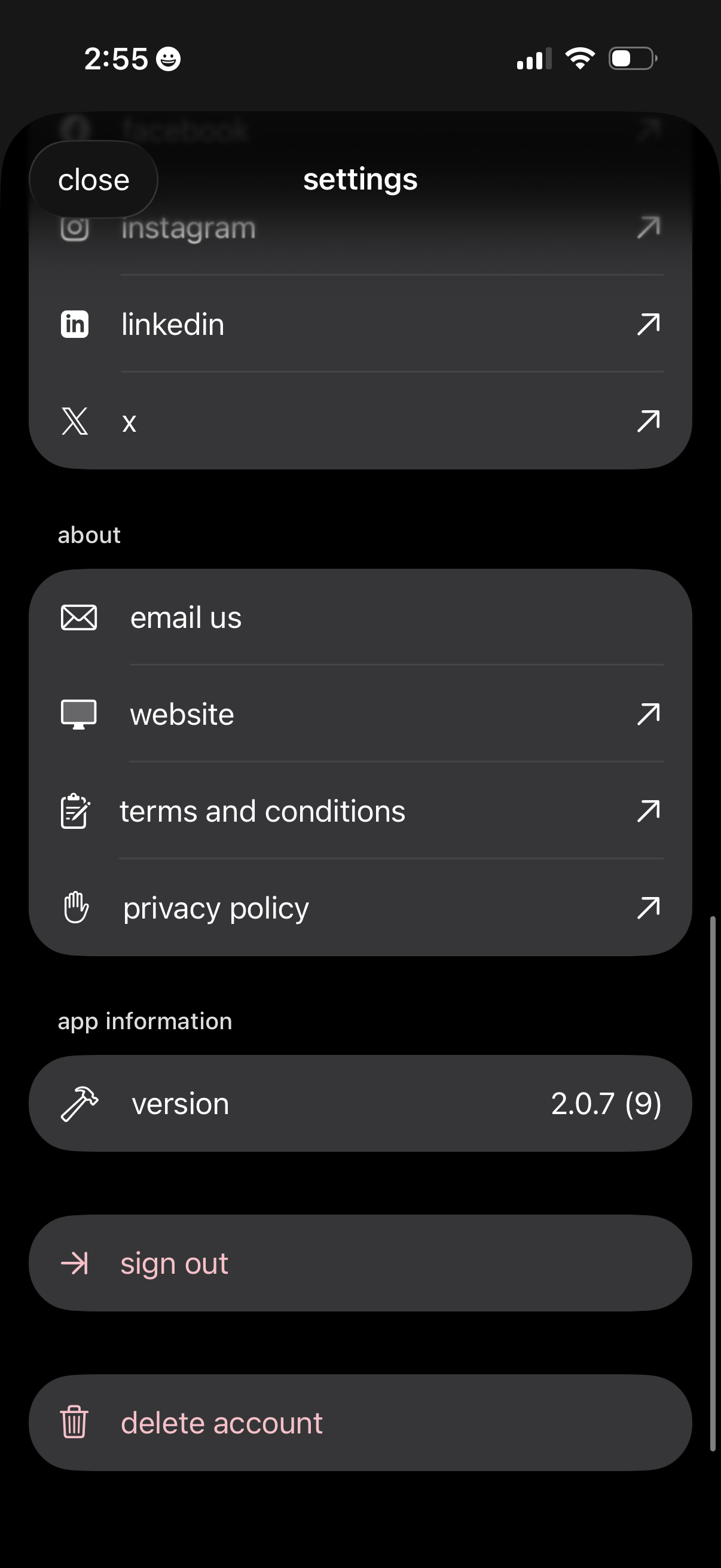721x1568 pixels.
Task: Open the LinkedIn page
Action: [360, 324]
